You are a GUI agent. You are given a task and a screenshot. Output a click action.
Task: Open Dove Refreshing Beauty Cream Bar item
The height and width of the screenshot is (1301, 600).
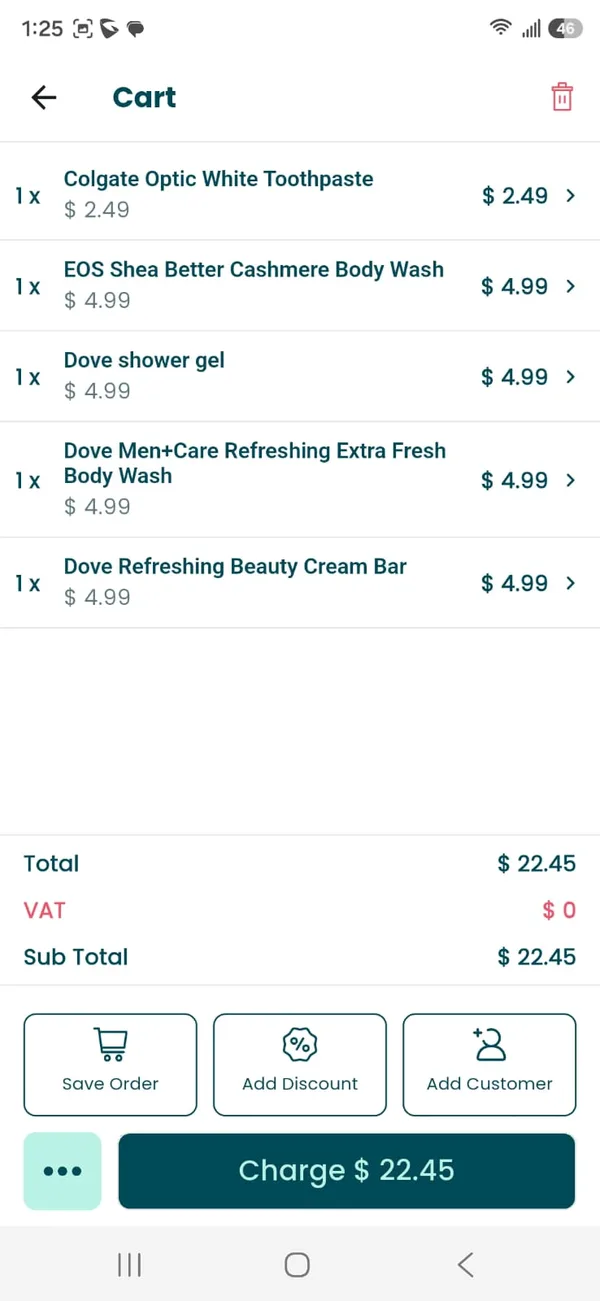(x=300, y=583)
